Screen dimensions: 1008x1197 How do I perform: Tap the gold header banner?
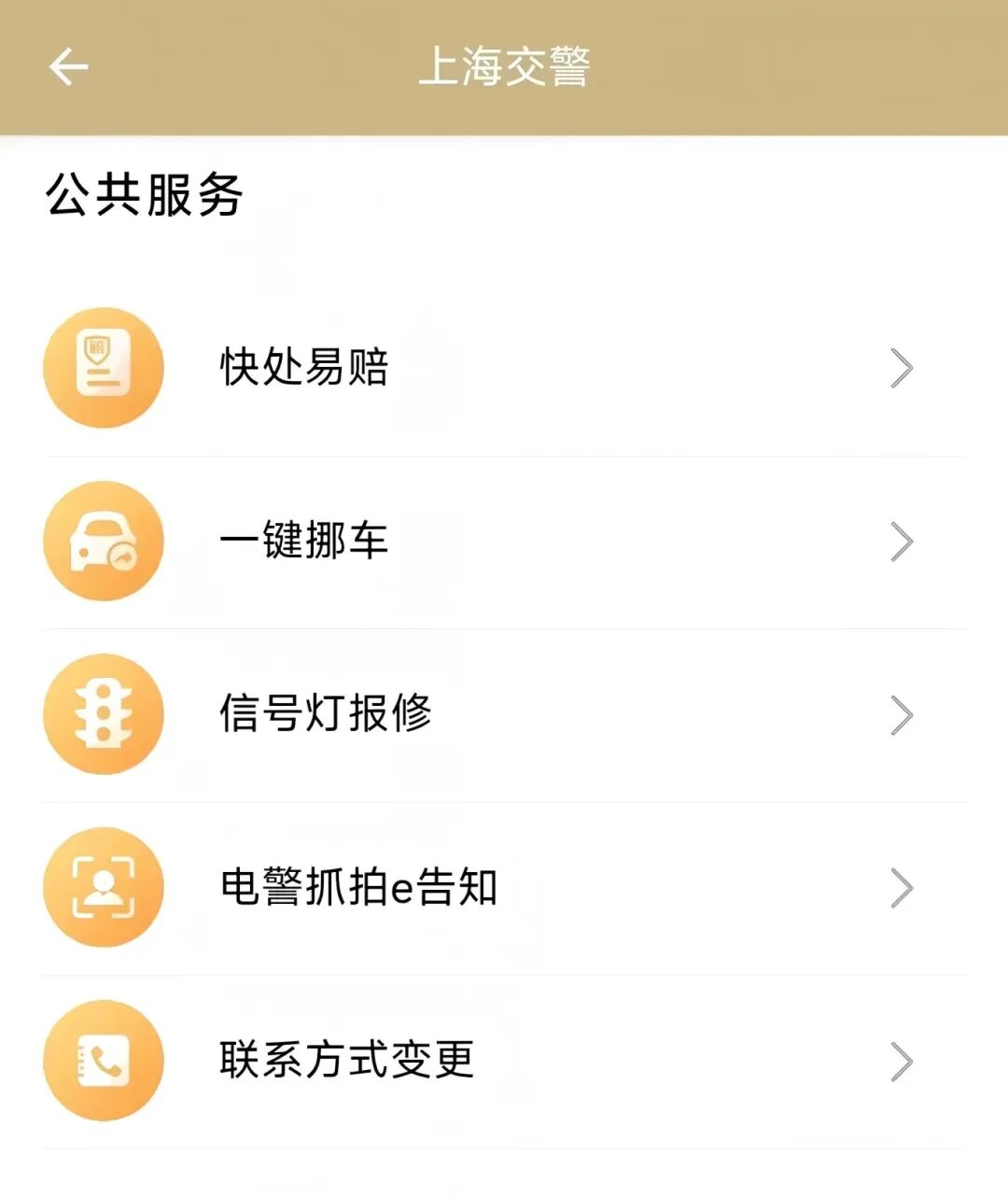(504, 65)
